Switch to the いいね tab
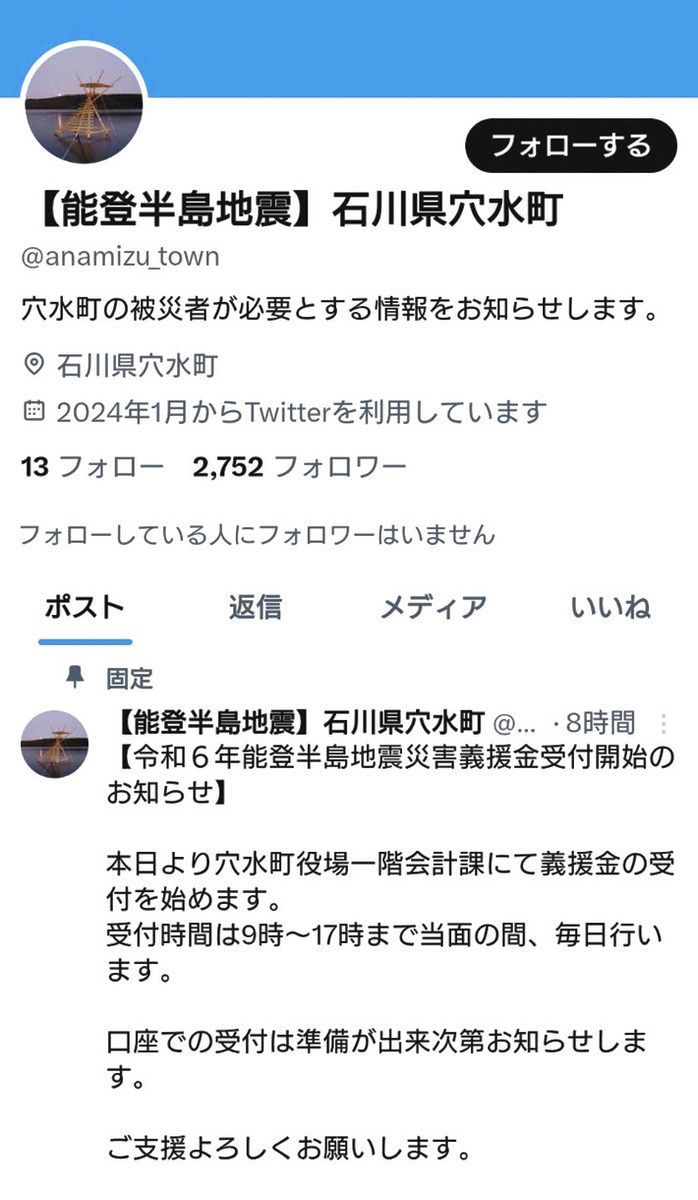The image size is (698, 1200). click(611, 607)
